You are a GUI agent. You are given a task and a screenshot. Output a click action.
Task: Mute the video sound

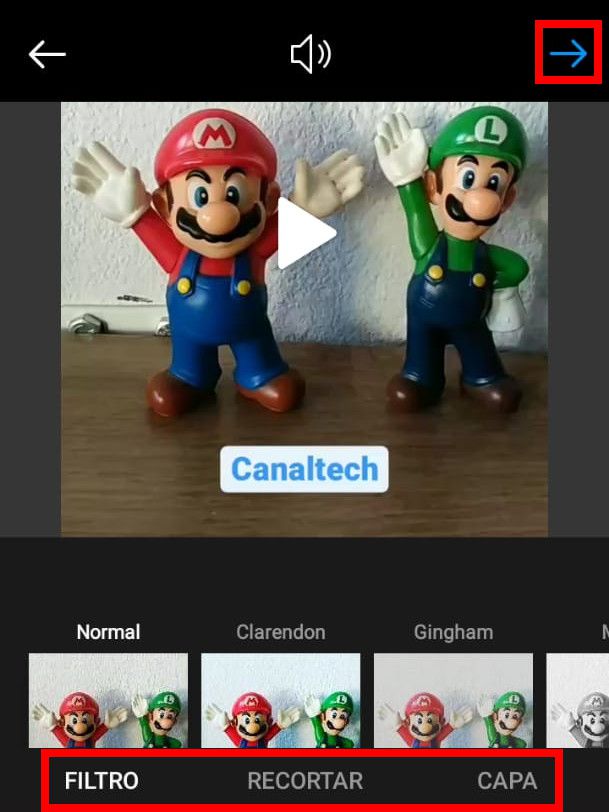click(x=310, y=54)
